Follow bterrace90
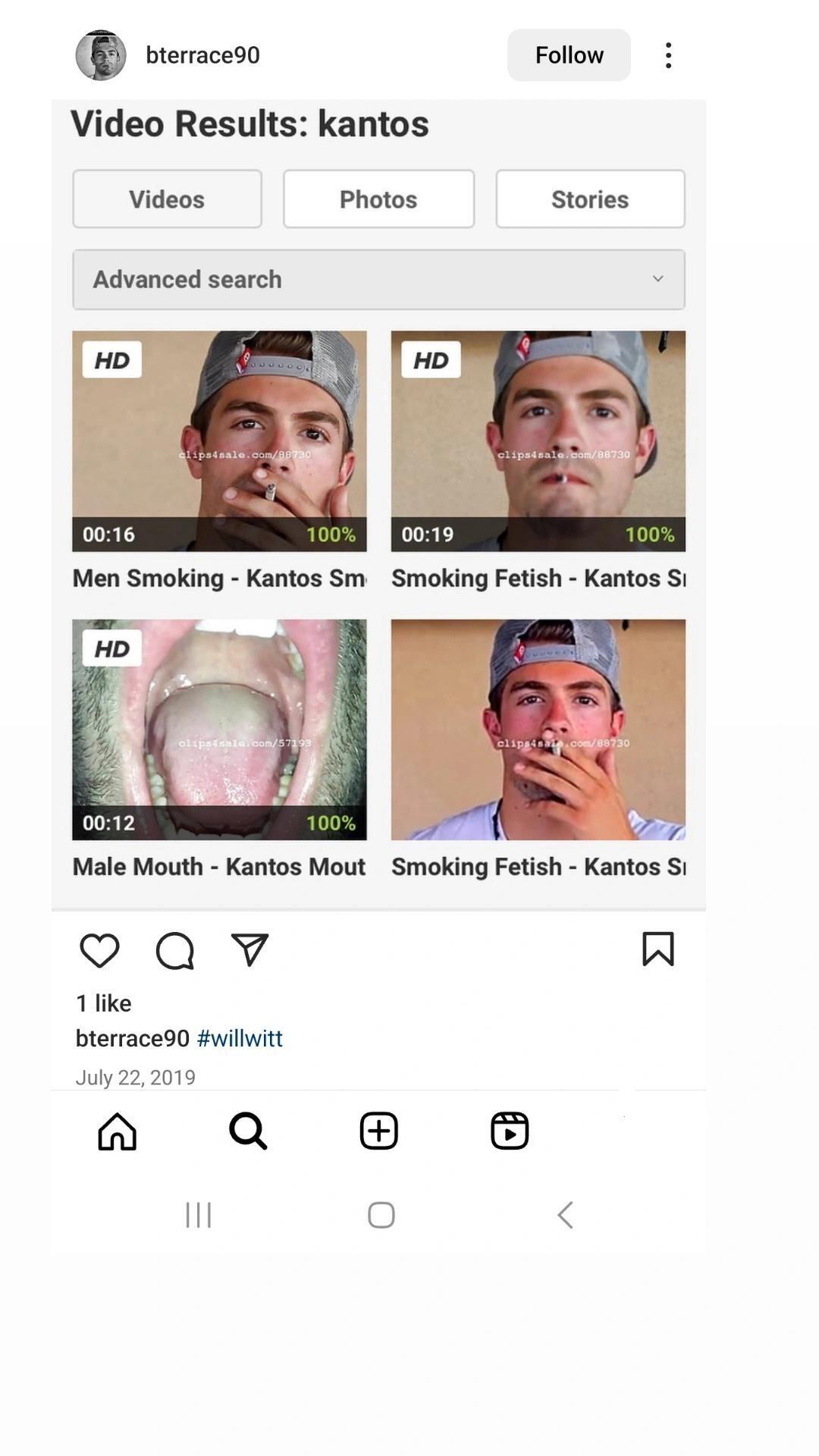This screenshot has height=1456, width=819. pyautogui.click(x=569, y=55)
